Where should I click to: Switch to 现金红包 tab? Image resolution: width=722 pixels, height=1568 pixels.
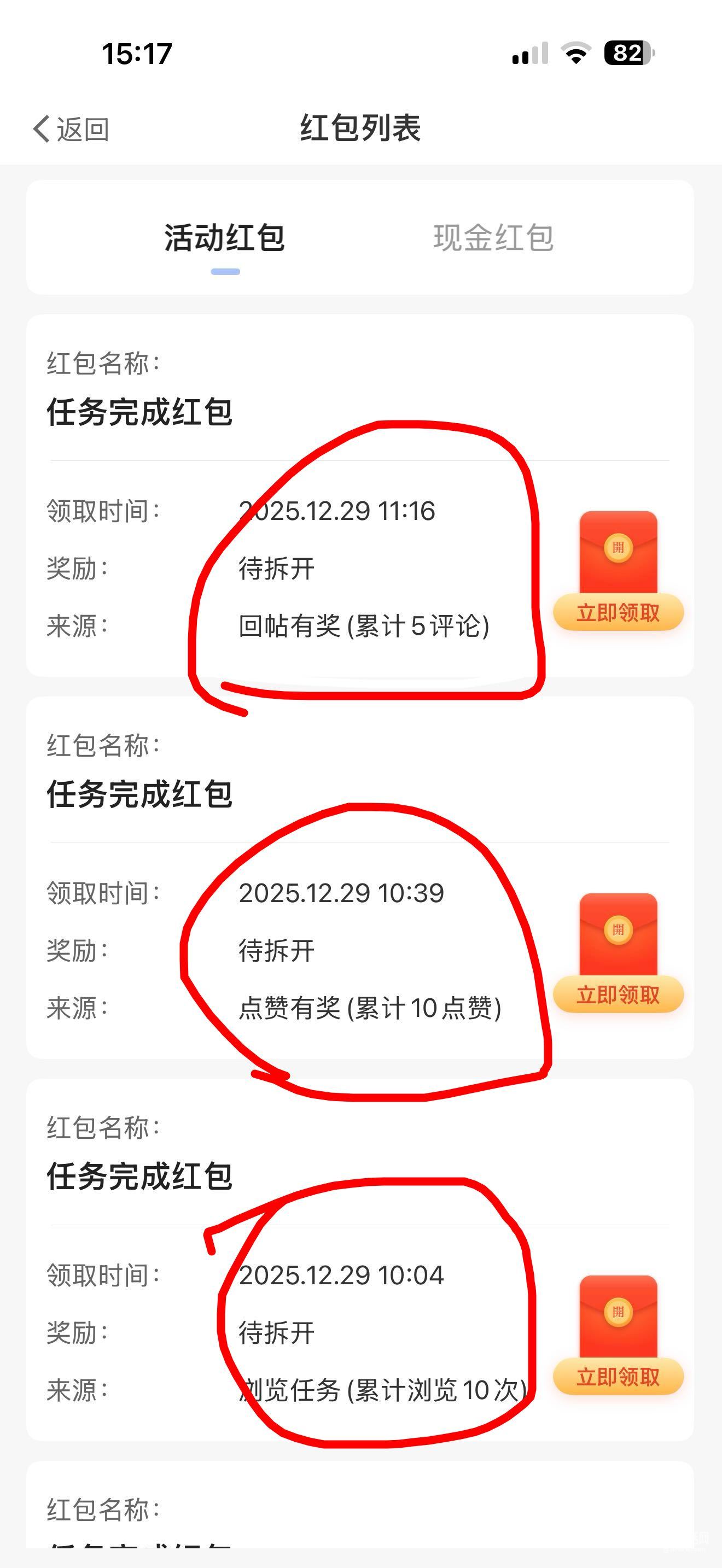tap(493, 237)
